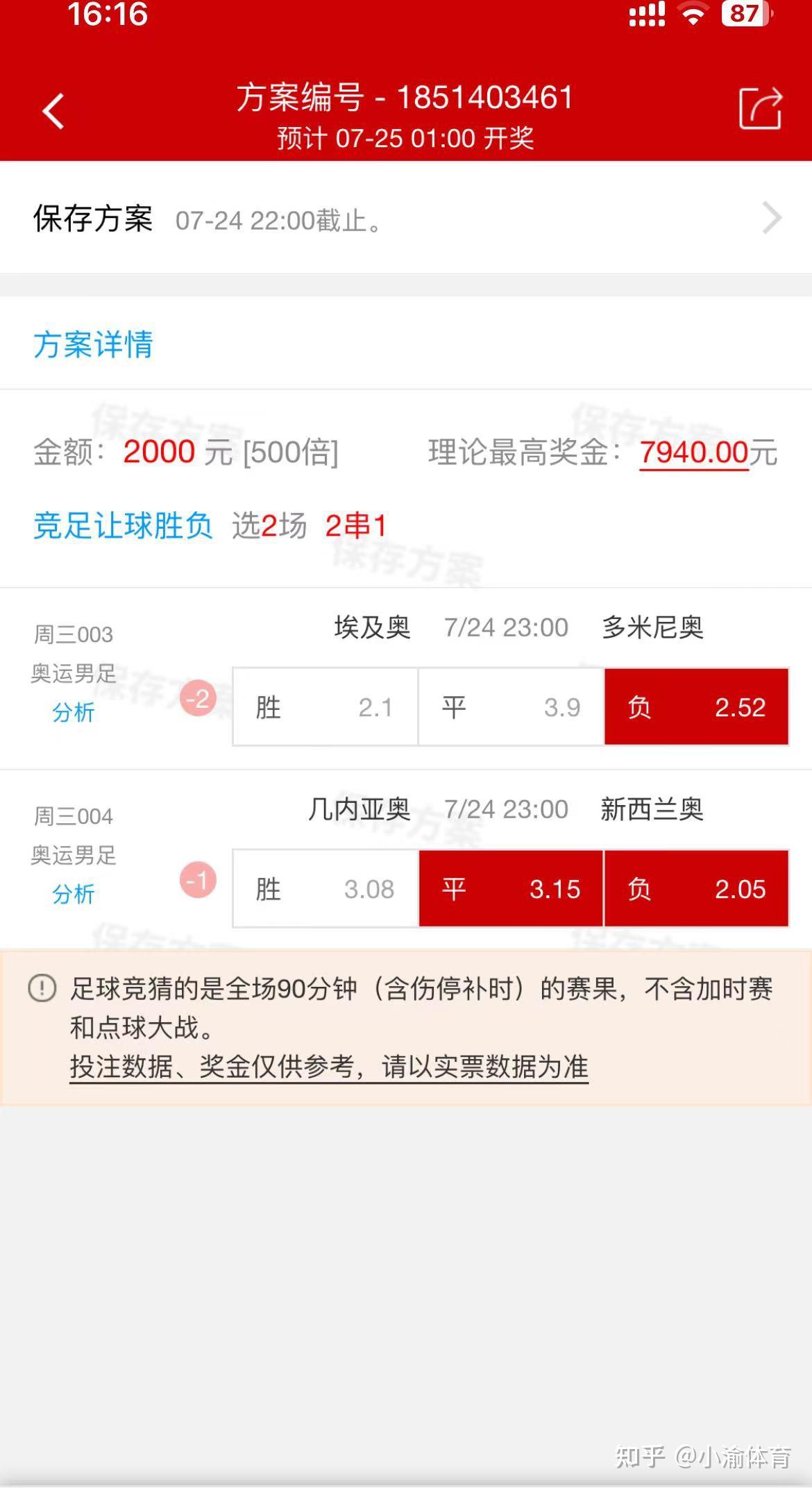This screenshot has width=812, height=1490.
Task: Open the share icon at top right
Action: (x=762, y=108)
